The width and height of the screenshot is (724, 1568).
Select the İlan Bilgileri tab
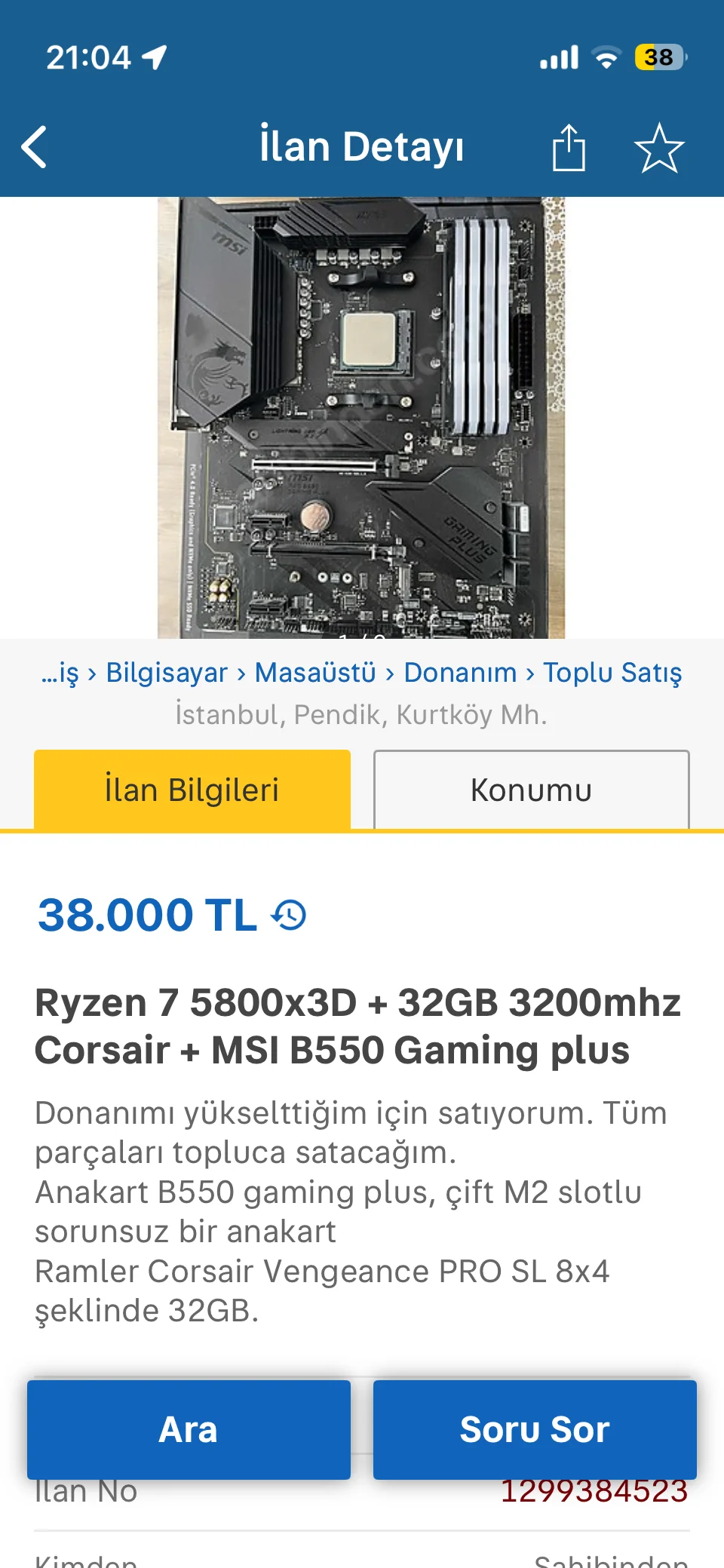click(192, 790)
